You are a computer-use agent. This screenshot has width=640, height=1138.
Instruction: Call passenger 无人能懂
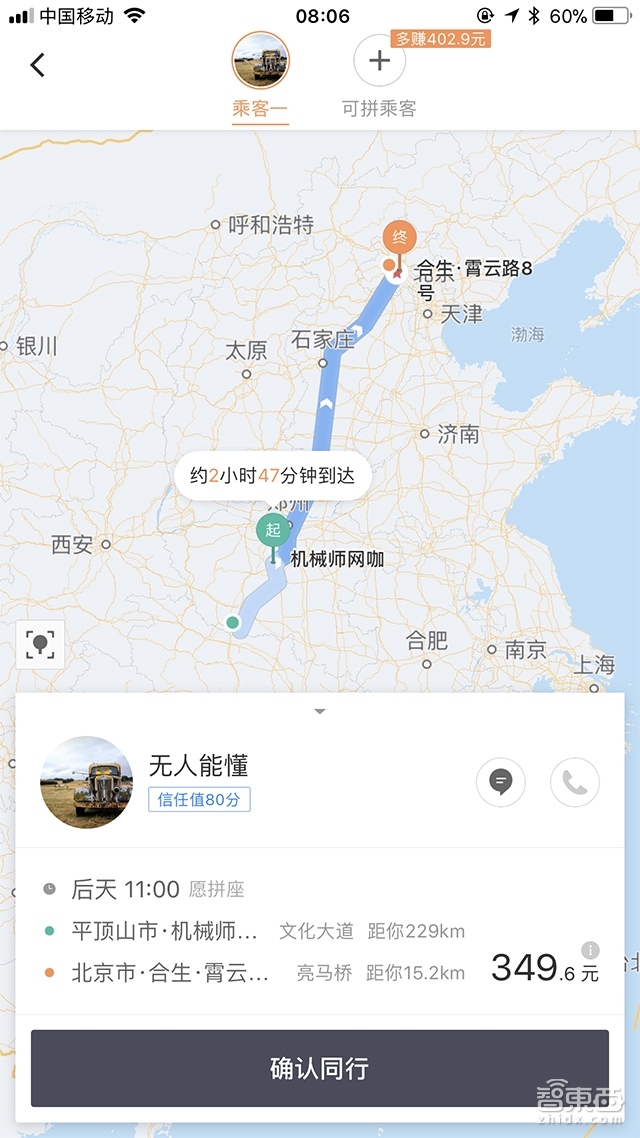point(575,782)
